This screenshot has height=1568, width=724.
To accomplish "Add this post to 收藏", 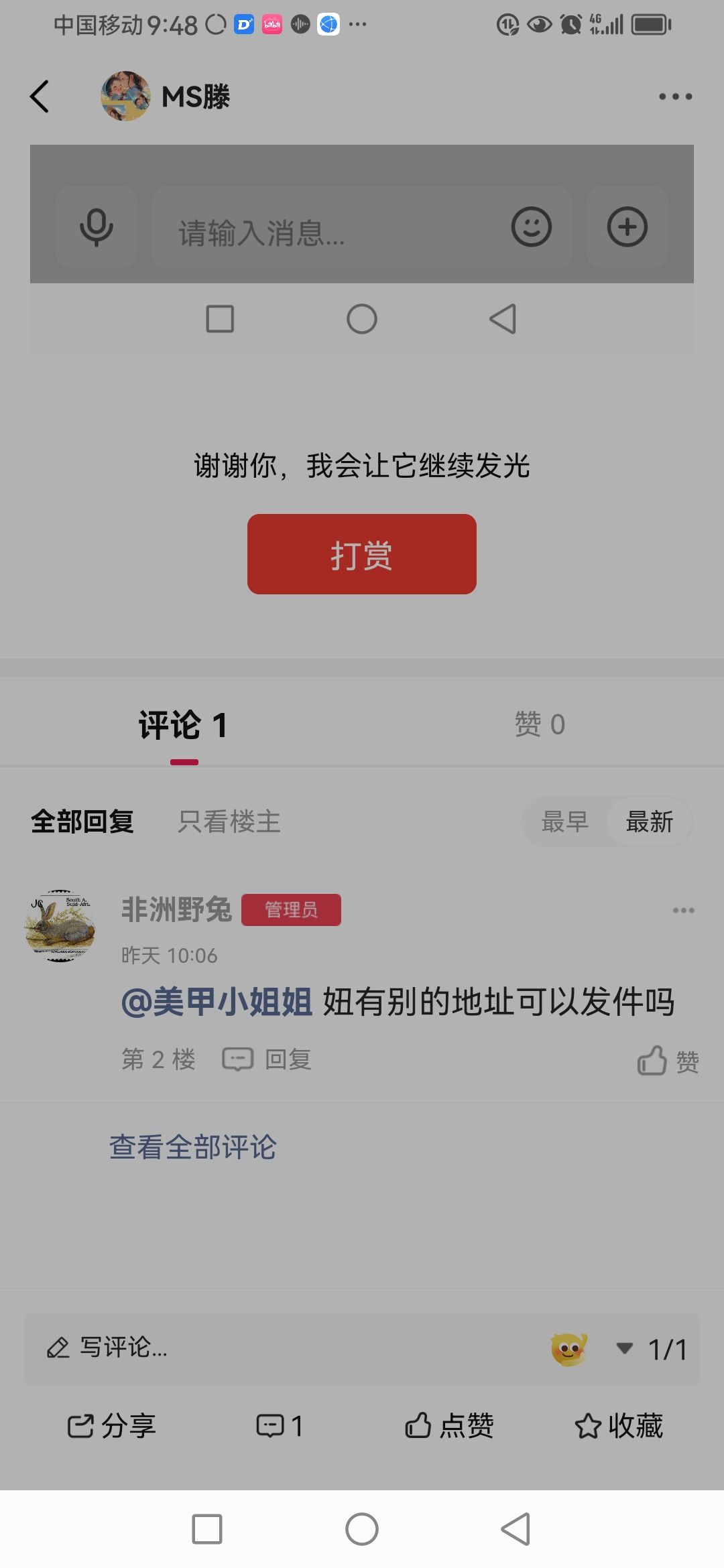I will pos(619,1426).
